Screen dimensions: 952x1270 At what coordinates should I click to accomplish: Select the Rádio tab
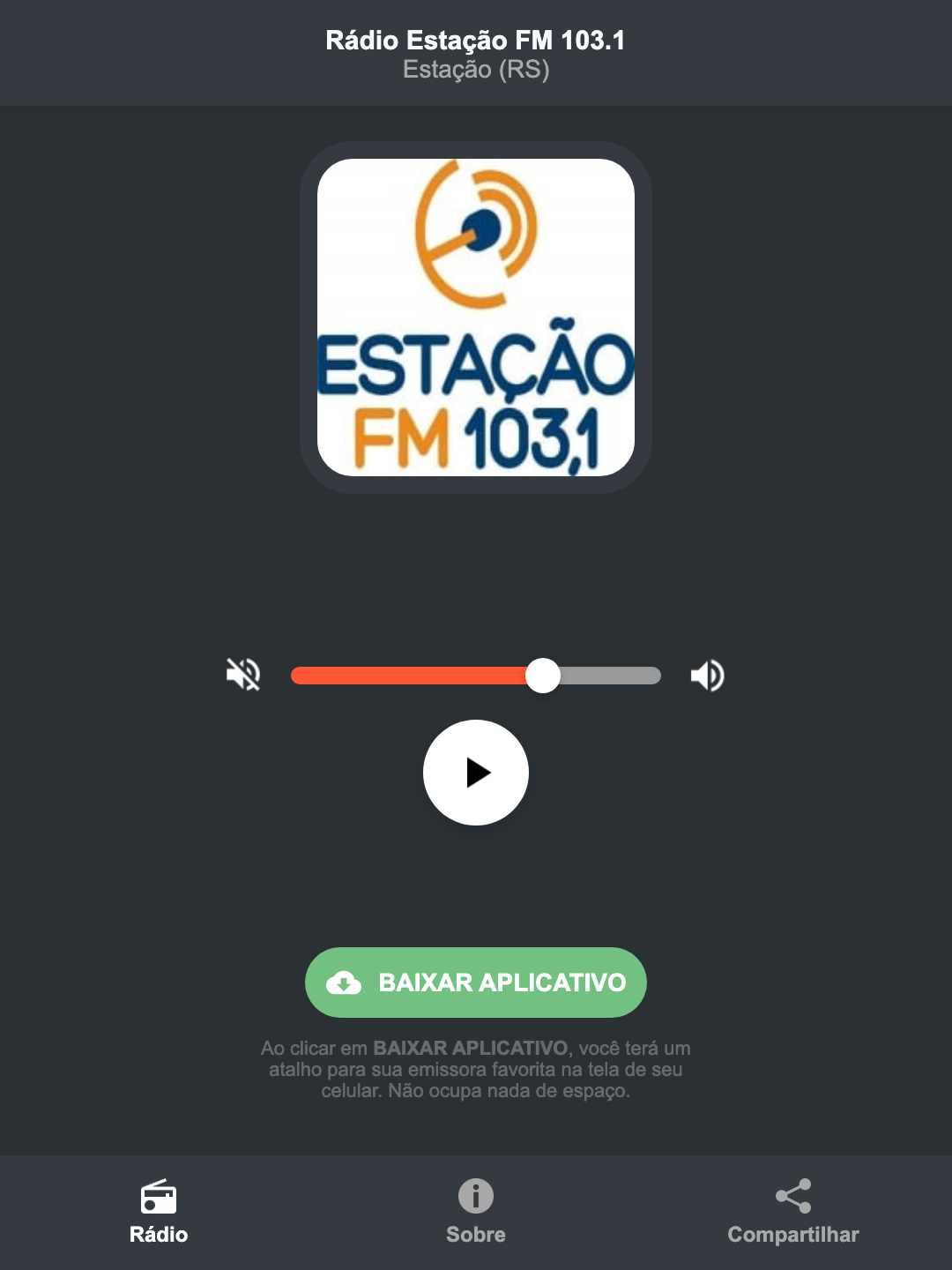tap(159, 1215)
